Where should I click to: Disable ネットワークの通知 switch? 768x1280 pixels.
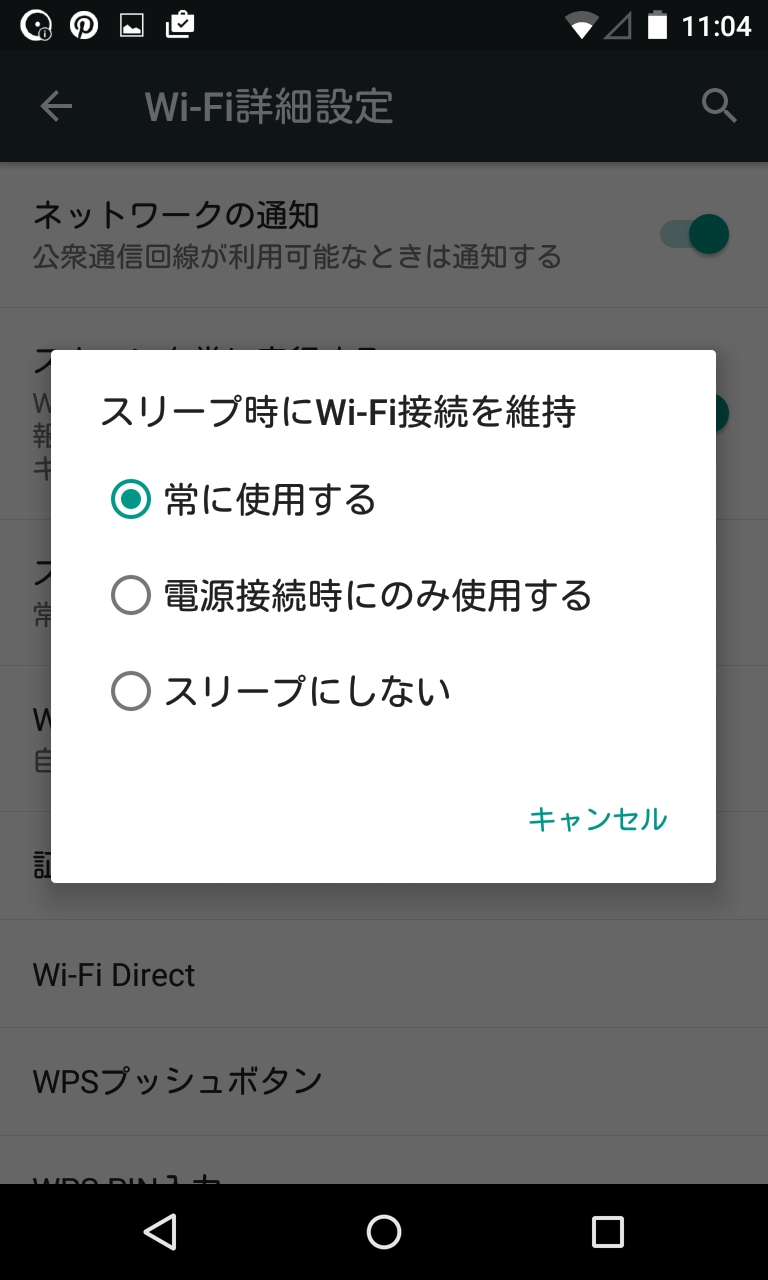(x=692, y=233)
